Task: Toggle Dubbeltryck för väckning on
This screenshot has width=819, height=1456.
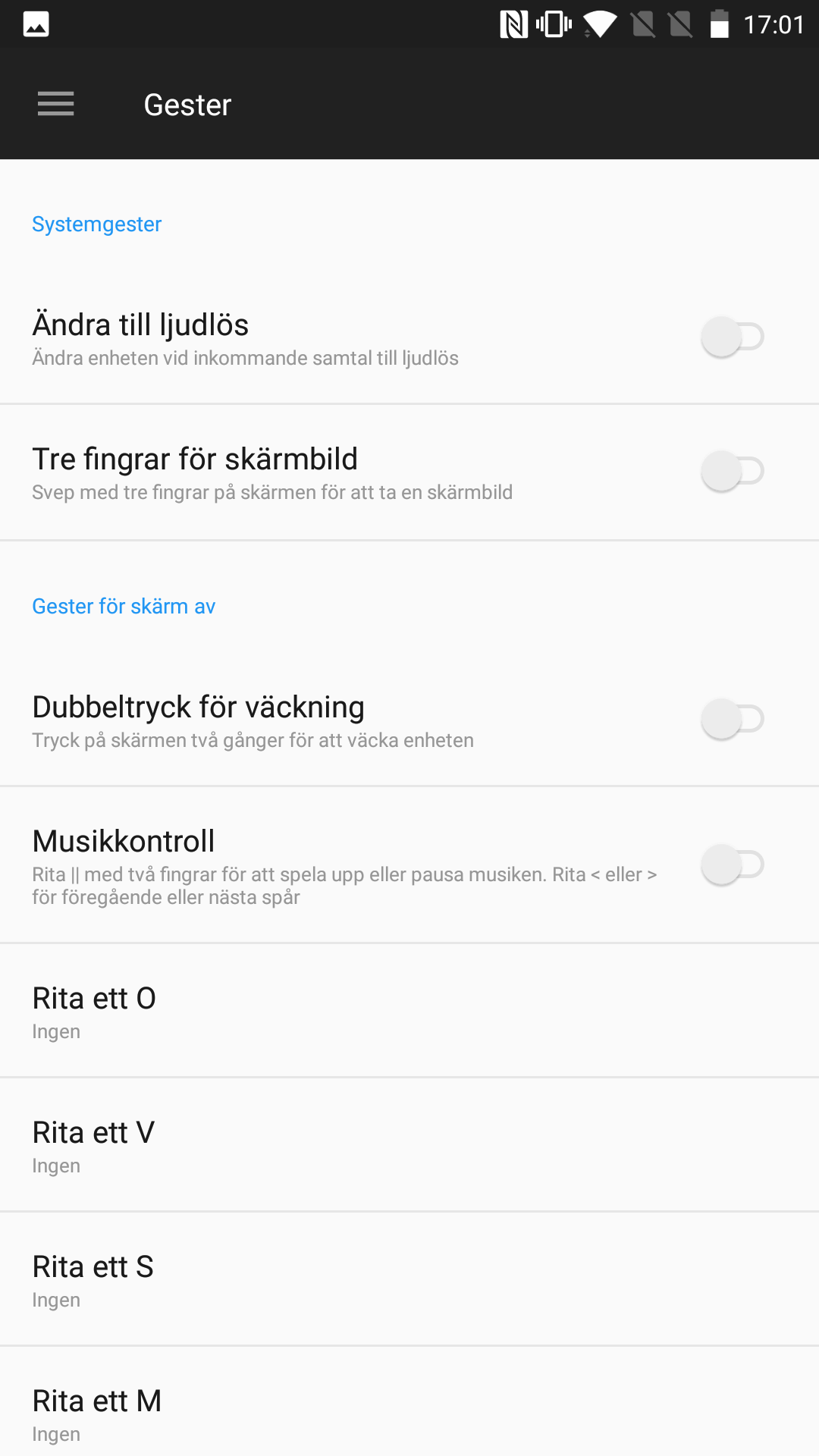Action: [x=732, y=719]
